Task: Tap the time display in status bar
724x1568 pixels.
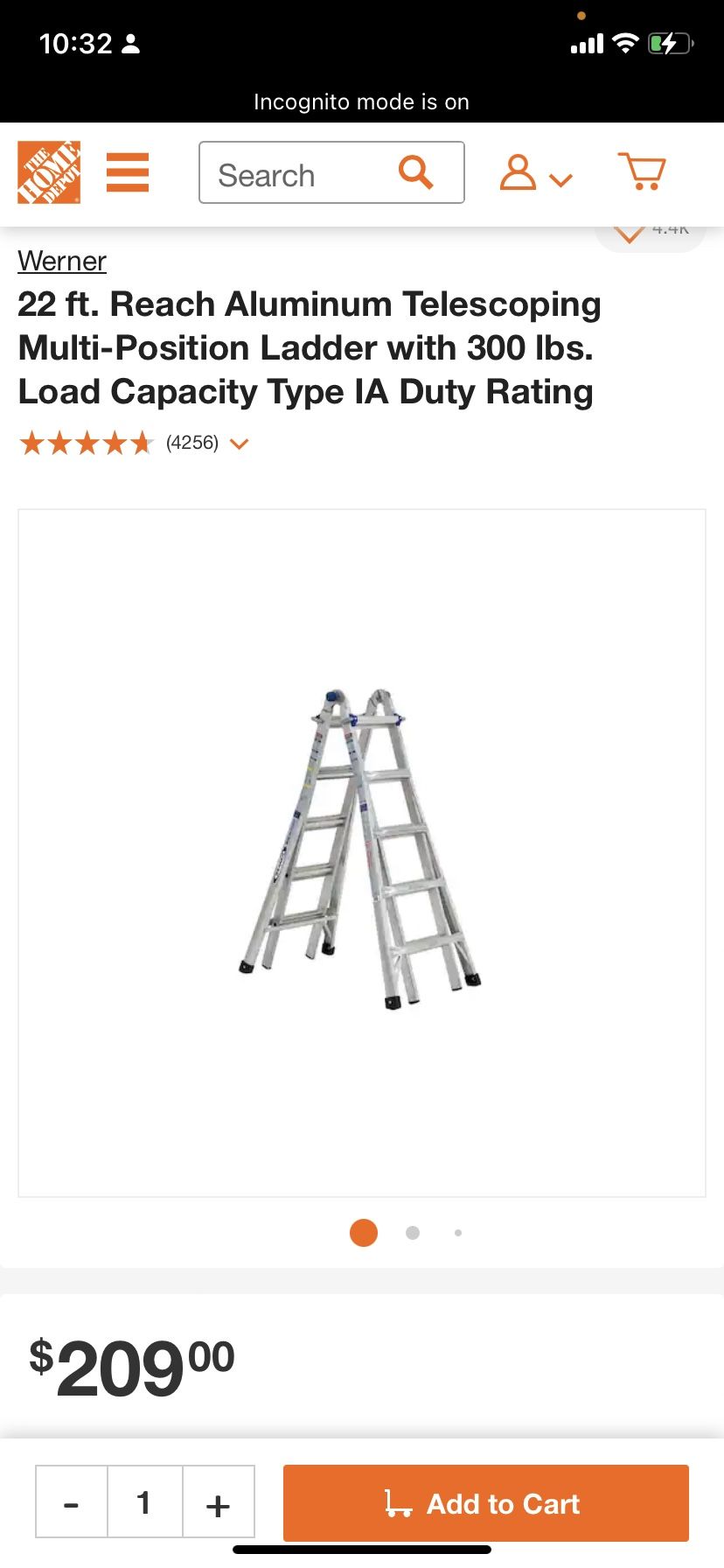Action: pos(76,42)
